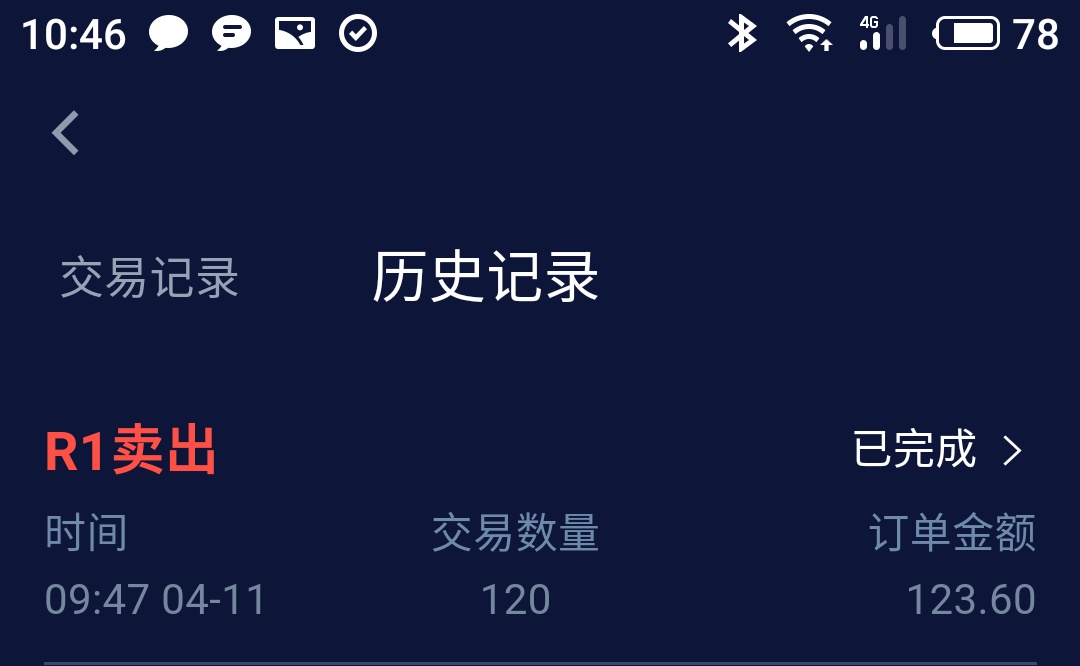Open the completed R1卖出 order details

click(x=937, y=450)
